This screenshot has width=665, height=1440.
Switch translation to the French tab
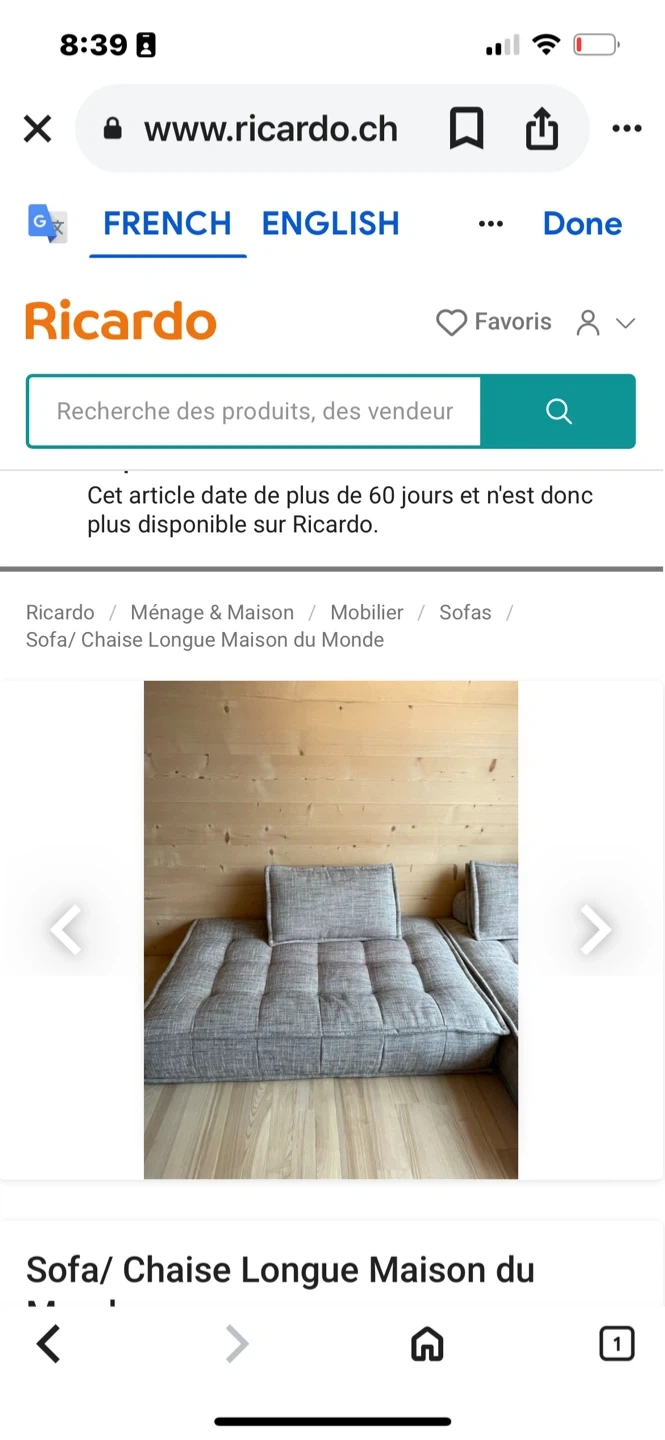click(x=167, y=223)
